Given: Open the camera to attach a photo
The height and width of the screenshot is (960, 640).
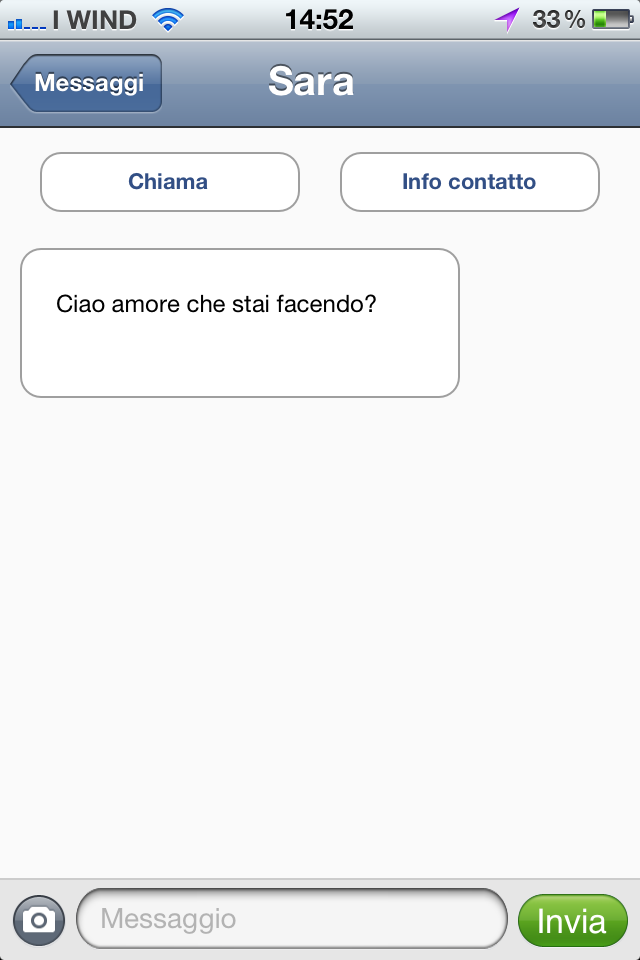Looking at the screenshot, I should tap(39, 919).
